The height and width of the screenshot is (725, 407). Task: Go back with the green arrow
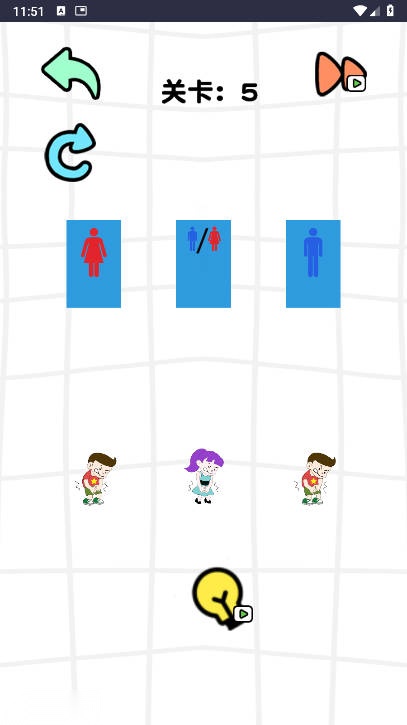(x=71, y=73)
